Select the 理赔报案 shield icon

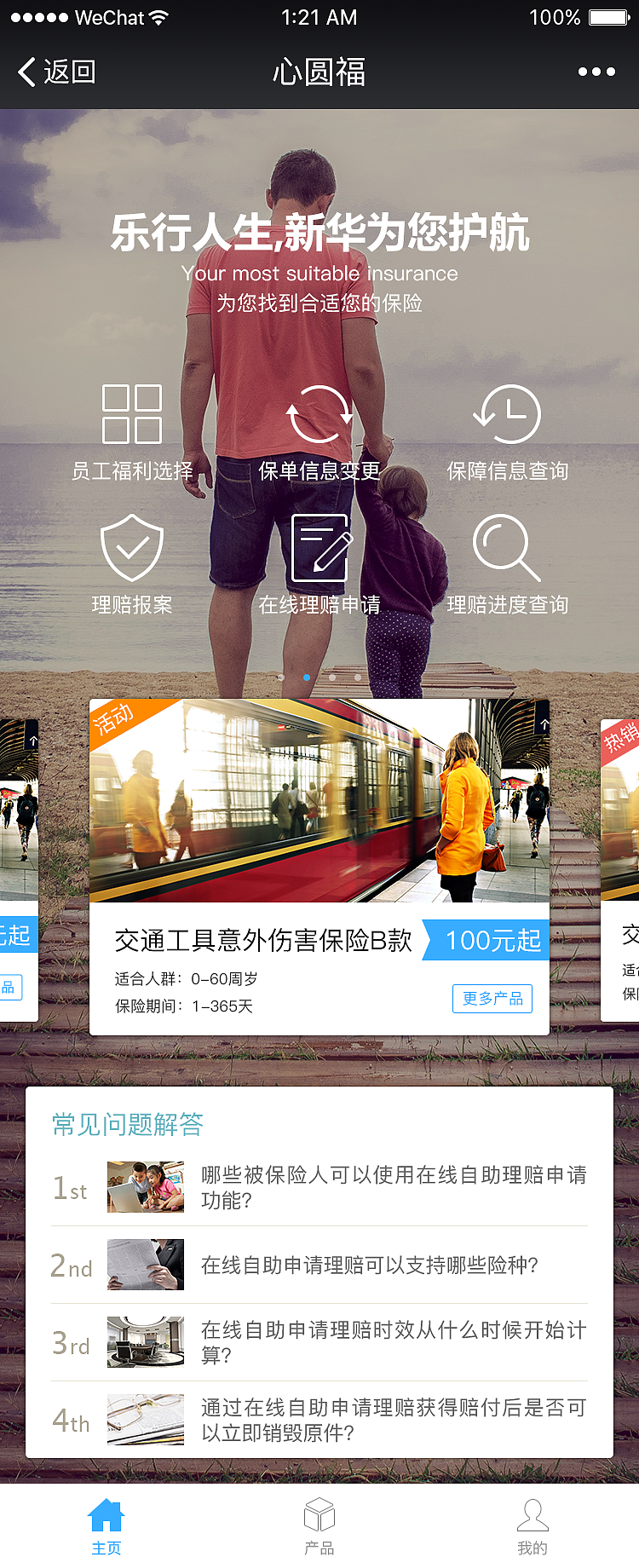(131, 548)
